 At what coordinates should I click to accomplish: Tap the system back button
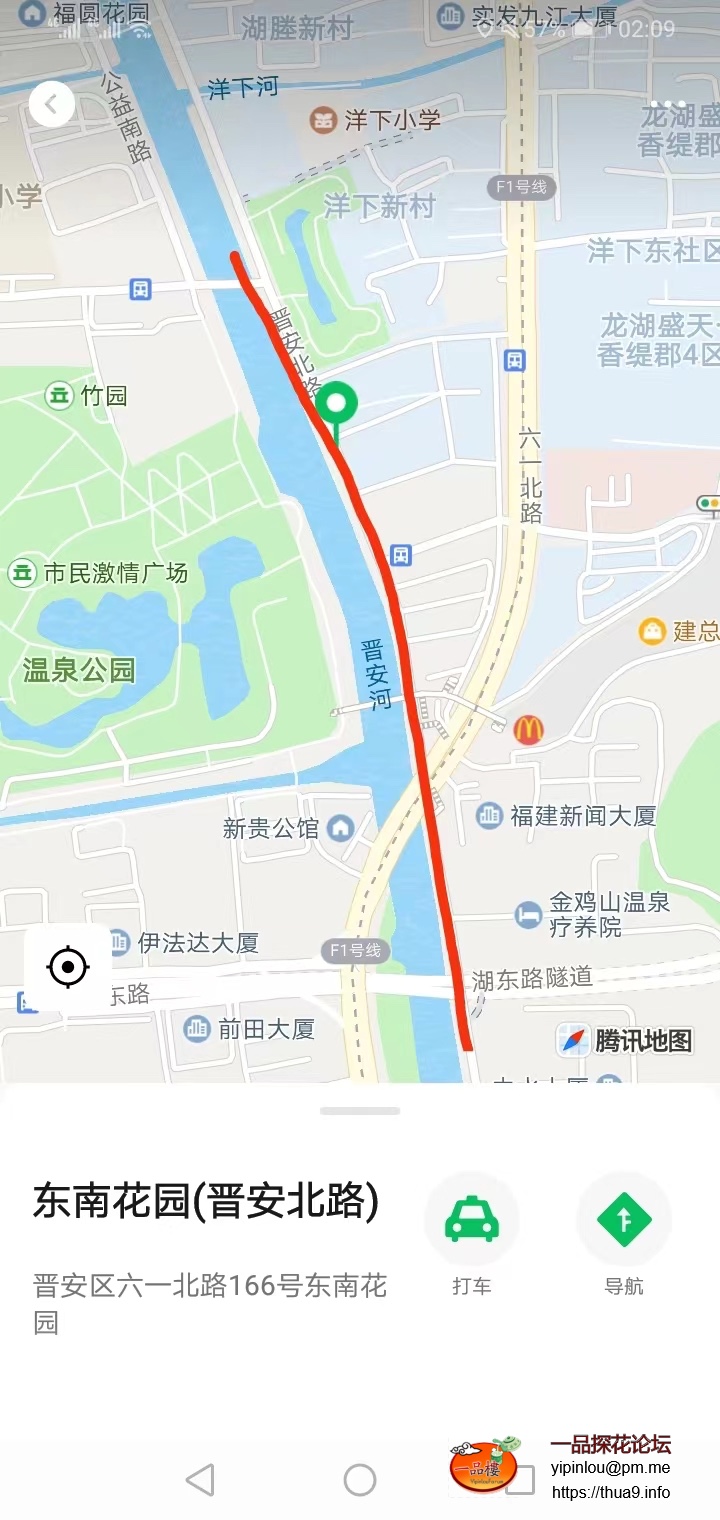click(200, 1480)
